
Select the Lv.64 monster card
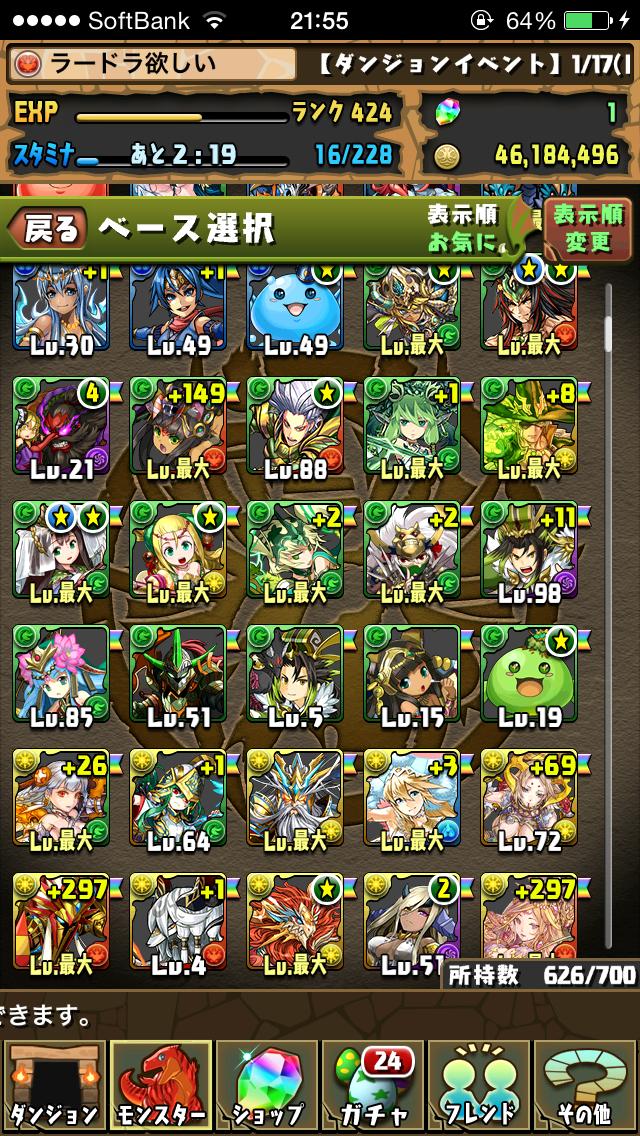[178, 799]
